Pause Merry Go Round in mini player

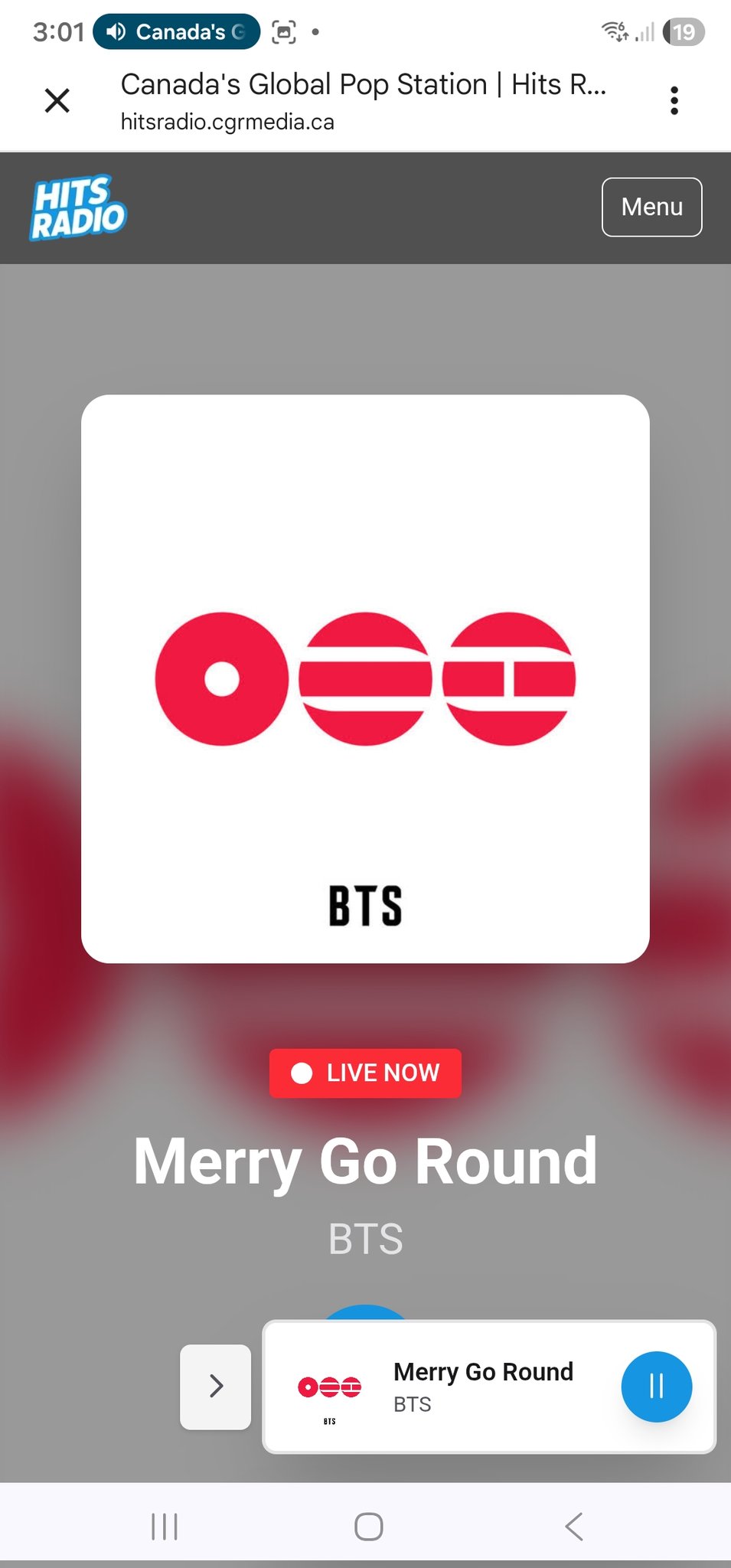point(656,1387)
